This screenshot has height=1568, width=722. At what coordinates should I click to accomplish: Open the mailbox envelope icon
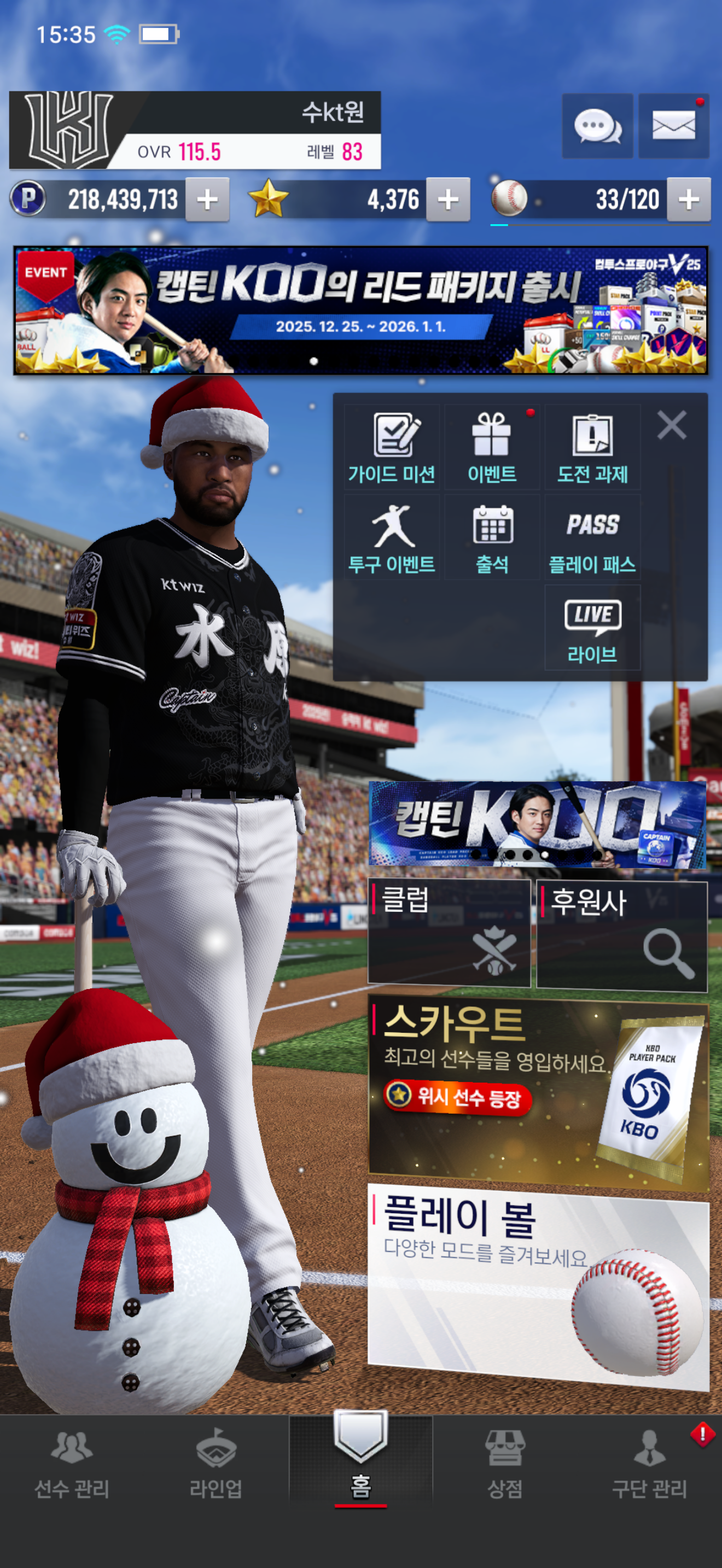[673, 126]
